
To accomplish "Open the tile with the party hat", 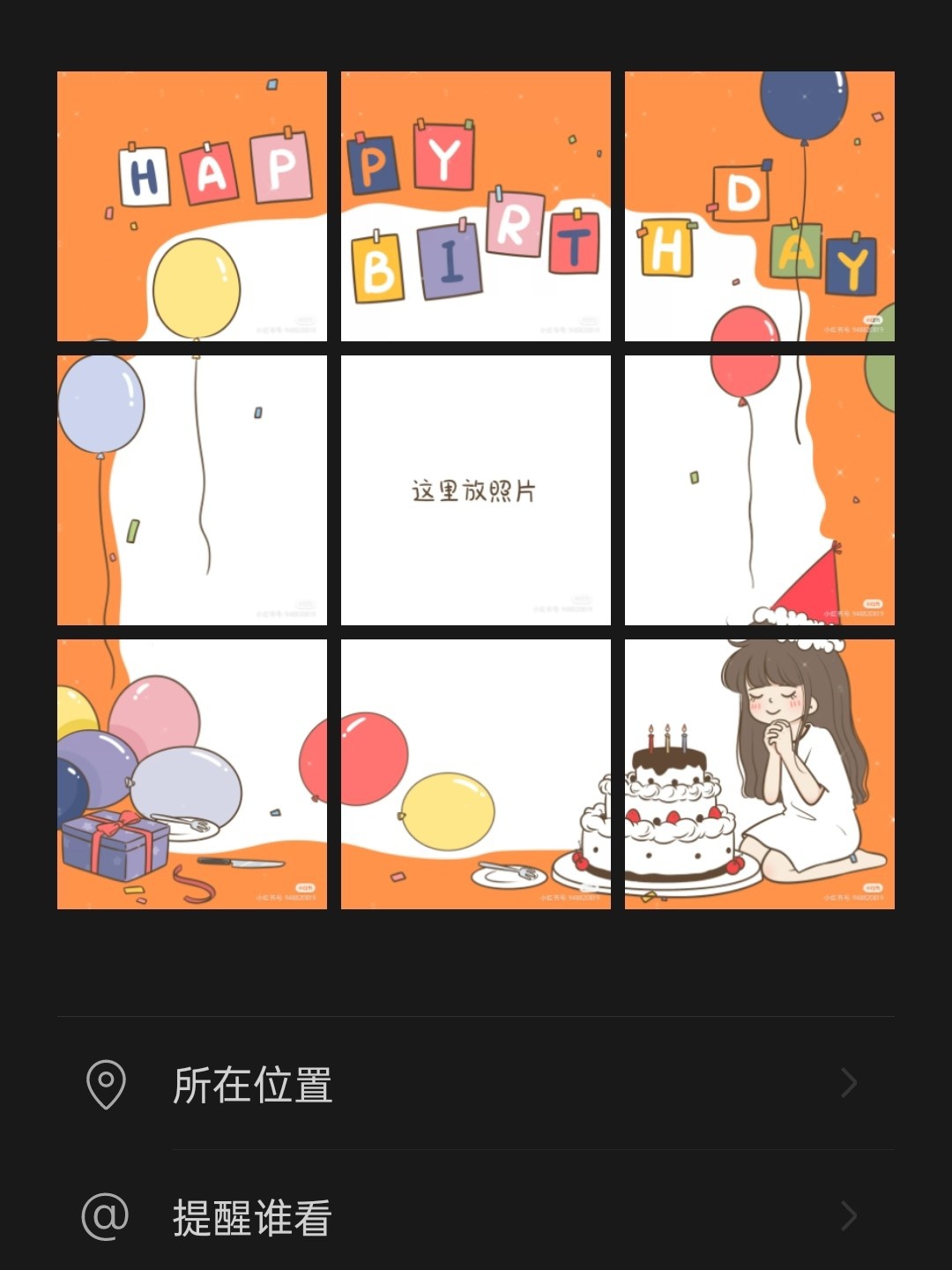I will (760, 490).
